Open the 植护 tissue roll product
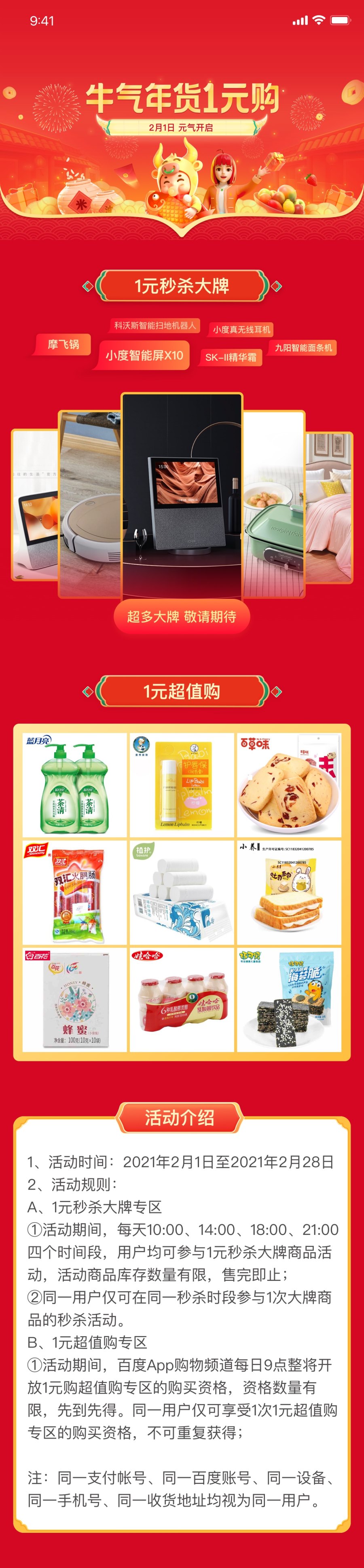This screenshot has width=364, height=1568. coord(181,892)
